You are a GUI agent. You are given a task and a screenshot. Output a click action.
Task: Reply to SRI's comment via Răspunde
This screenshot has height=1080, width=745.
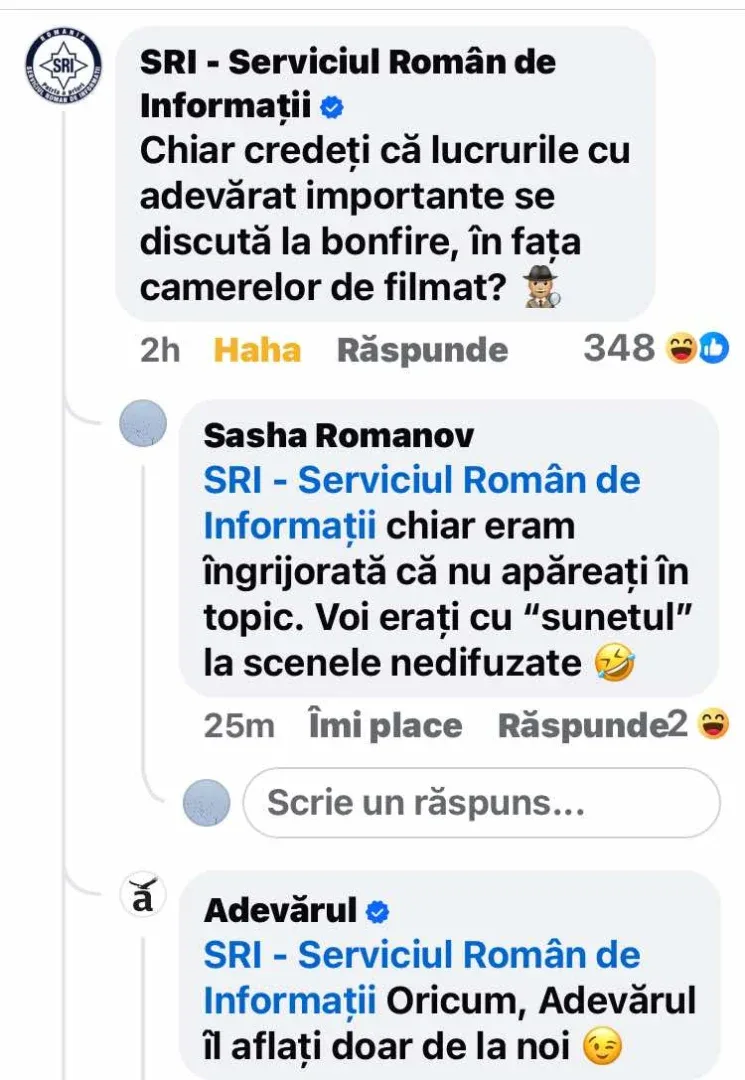coord(422,350)
